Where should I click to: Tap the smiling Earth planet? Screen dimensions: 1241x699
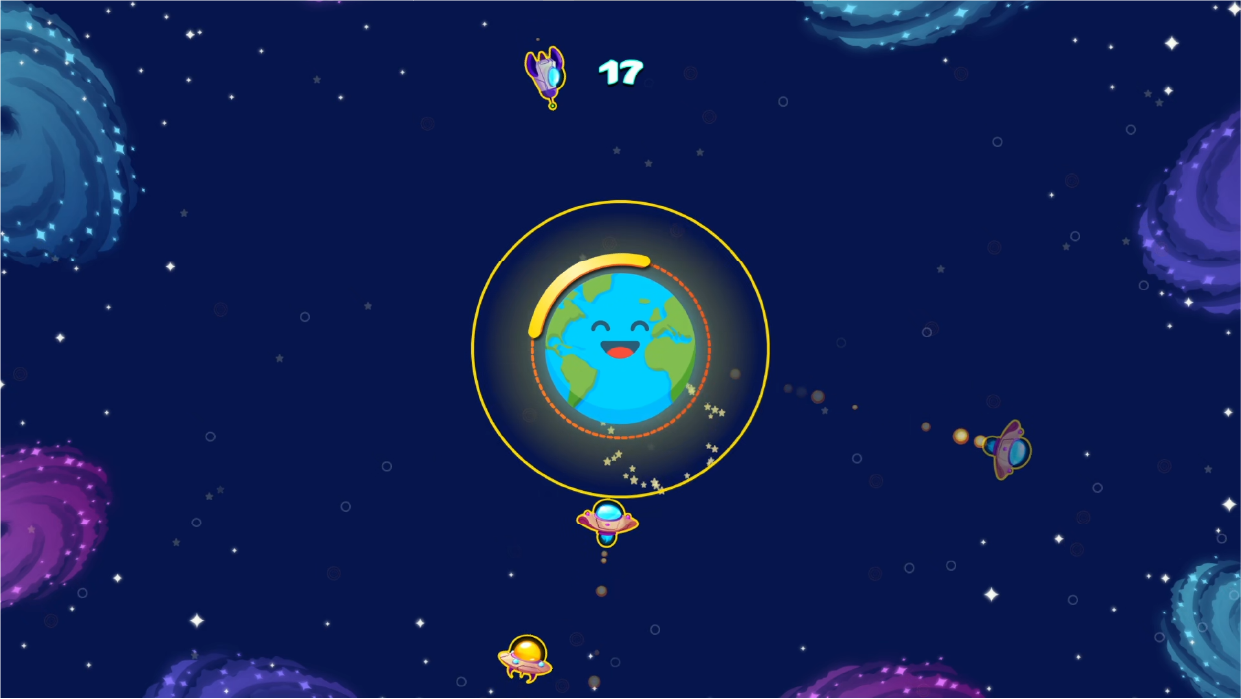pos(620,348)
